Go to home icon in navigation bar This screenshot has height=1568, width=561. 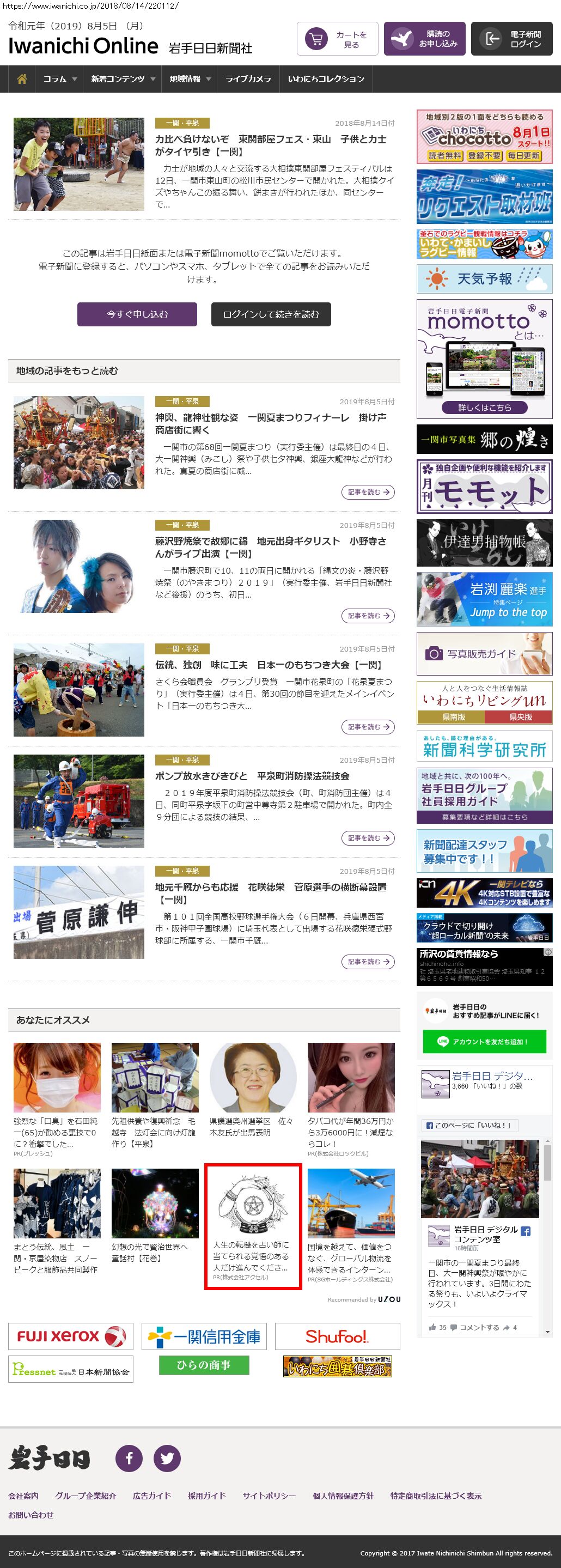click(22, 79)
